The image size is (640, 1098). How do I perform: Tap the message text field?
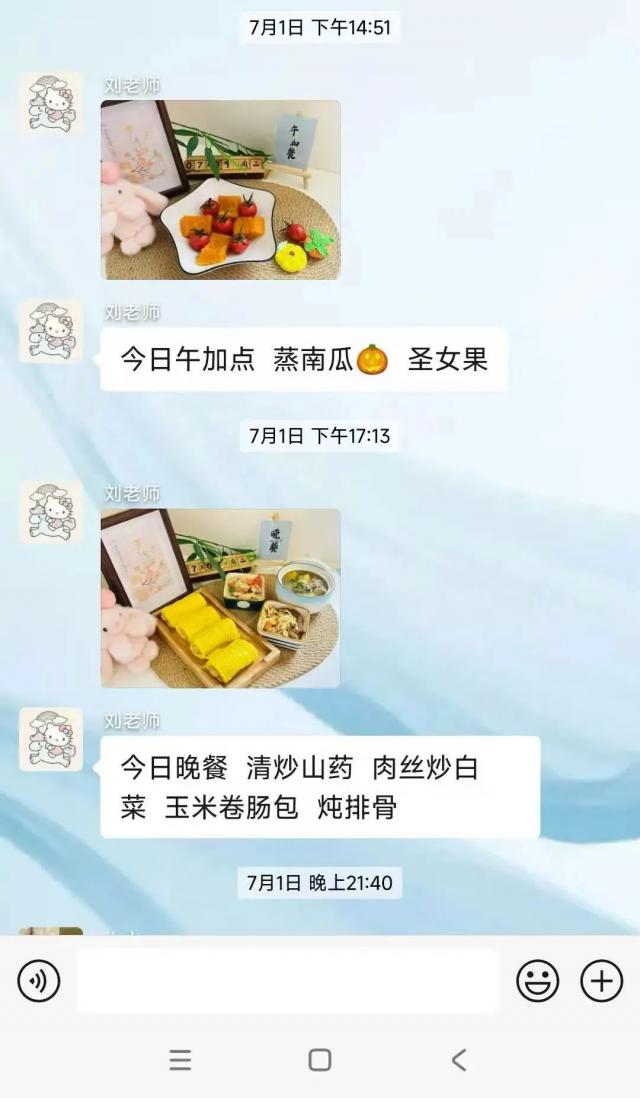point(287,981)
